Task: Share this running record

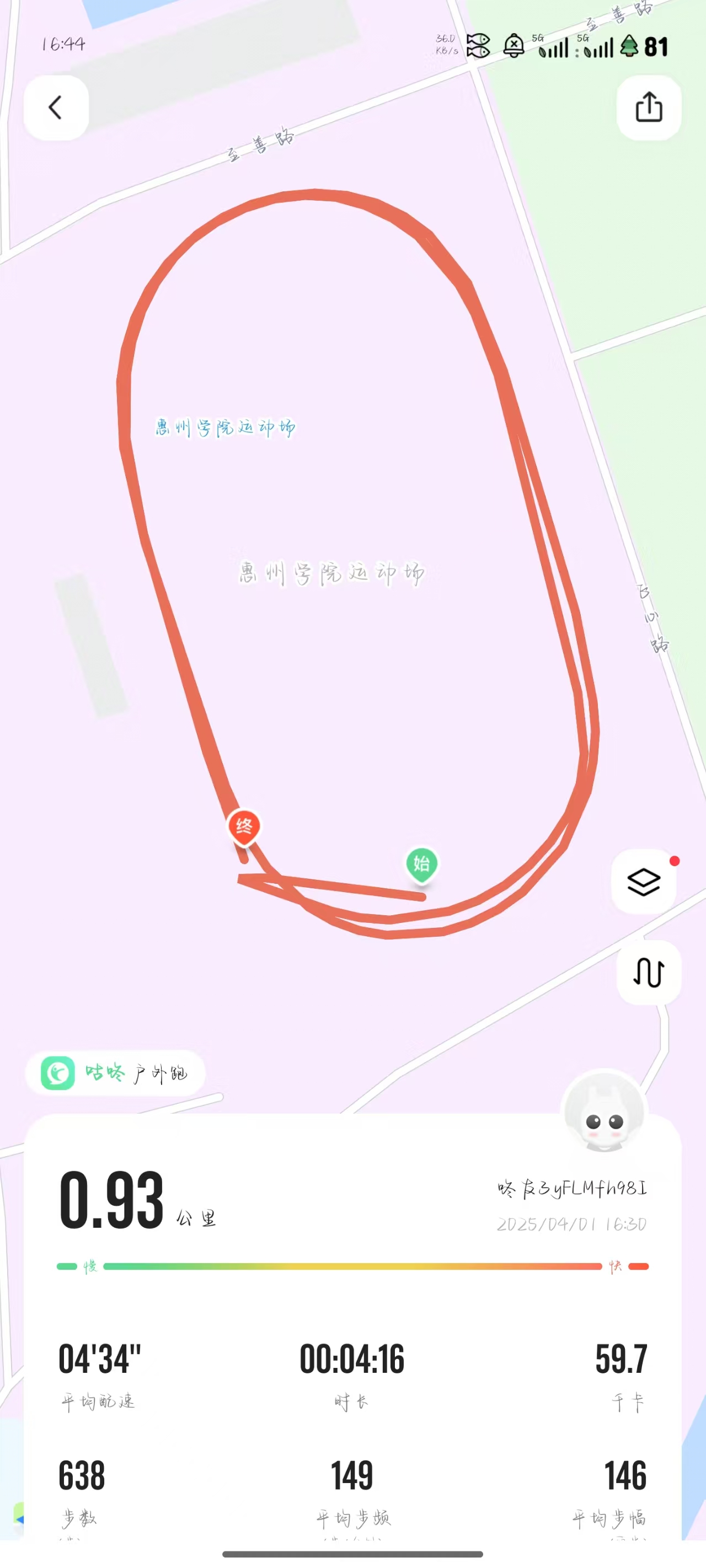Action: 648,108
